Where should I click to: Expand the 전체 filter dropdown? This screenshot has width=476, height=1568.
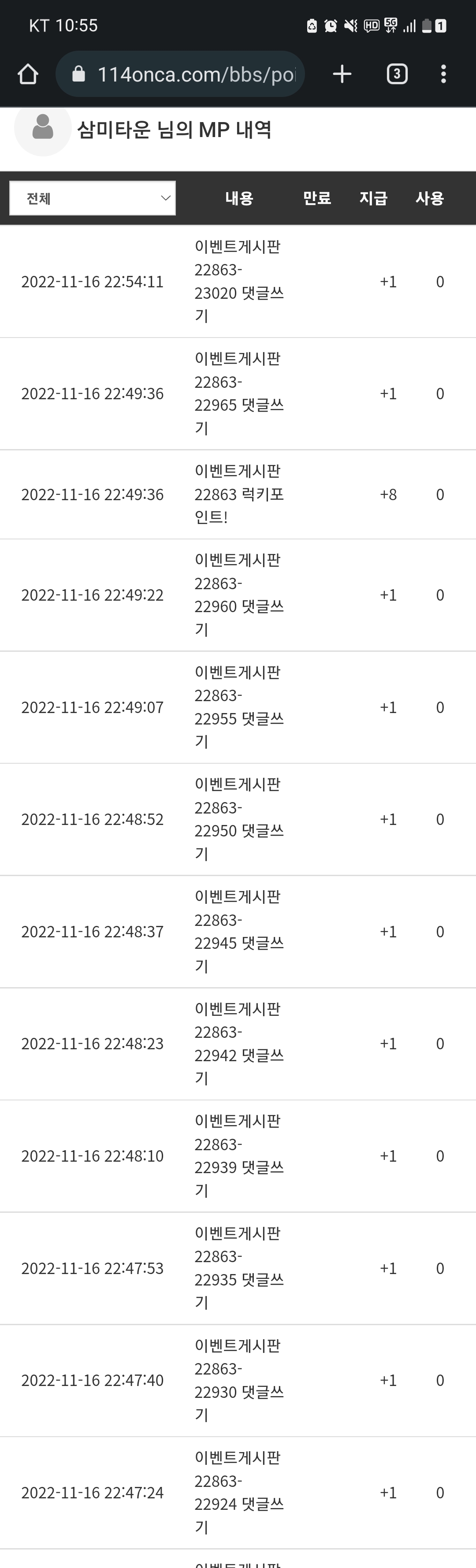click(93, 198)
